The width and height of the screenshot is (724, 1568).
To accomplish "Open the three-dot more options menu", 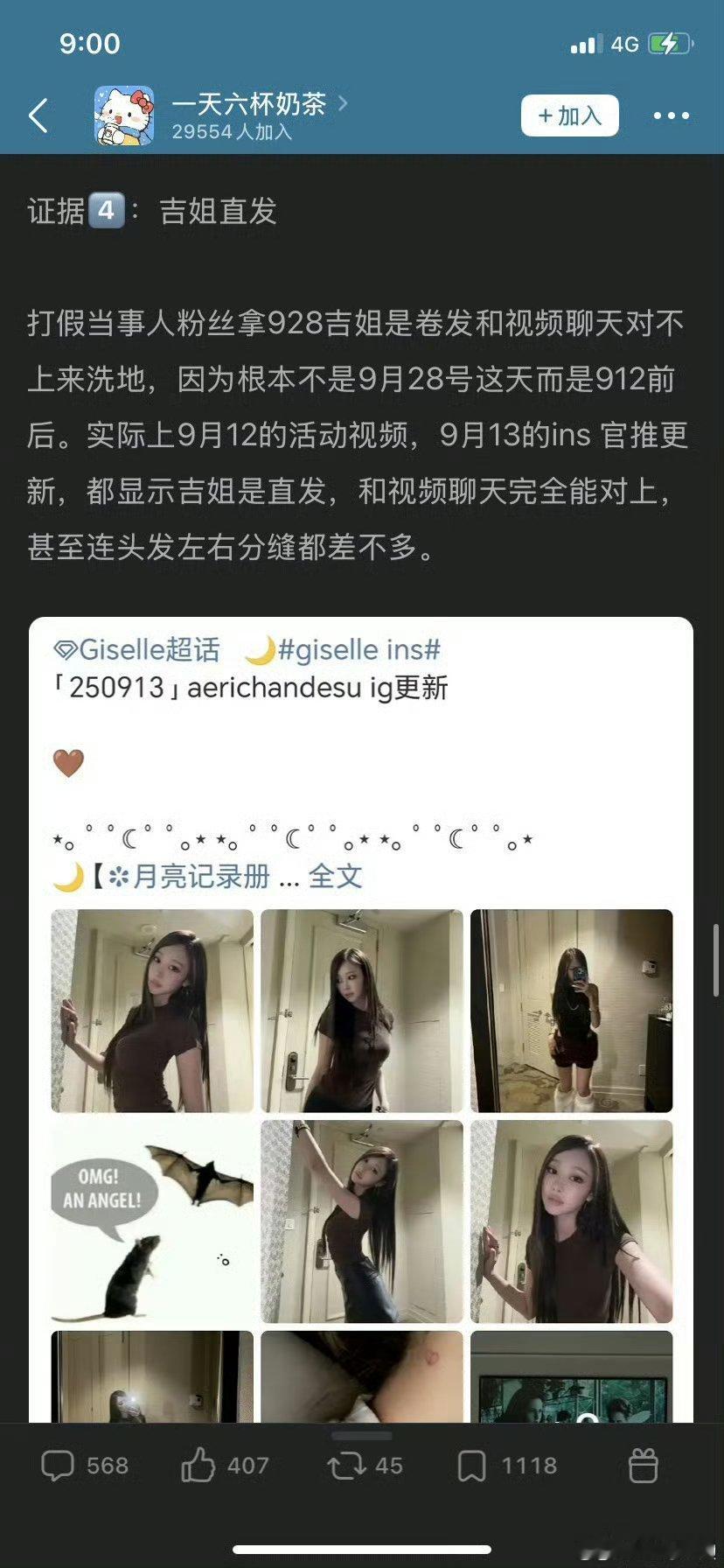I will click(x=671, y=115).
